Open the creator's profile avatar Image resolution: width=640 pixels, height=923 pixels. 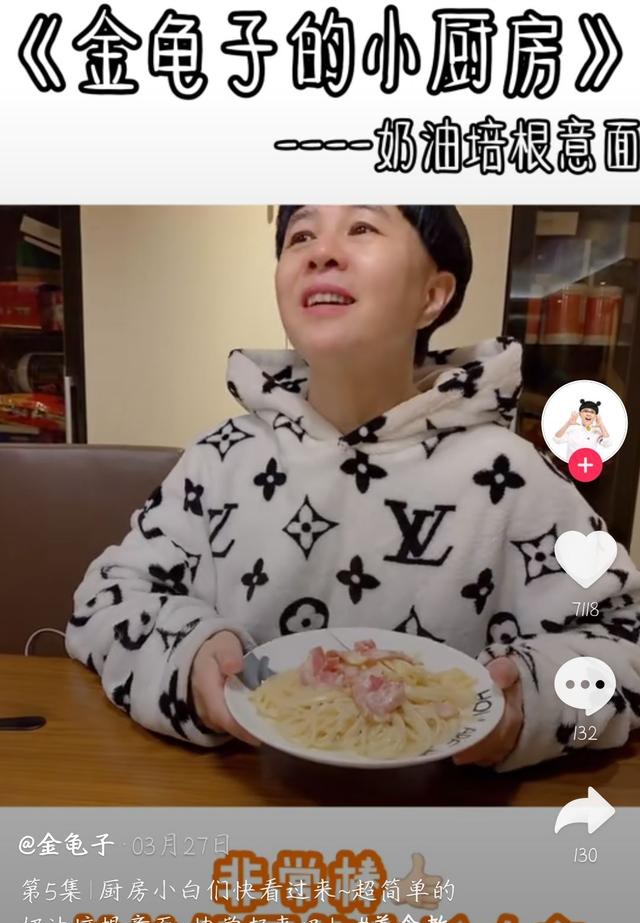[584, 420]
